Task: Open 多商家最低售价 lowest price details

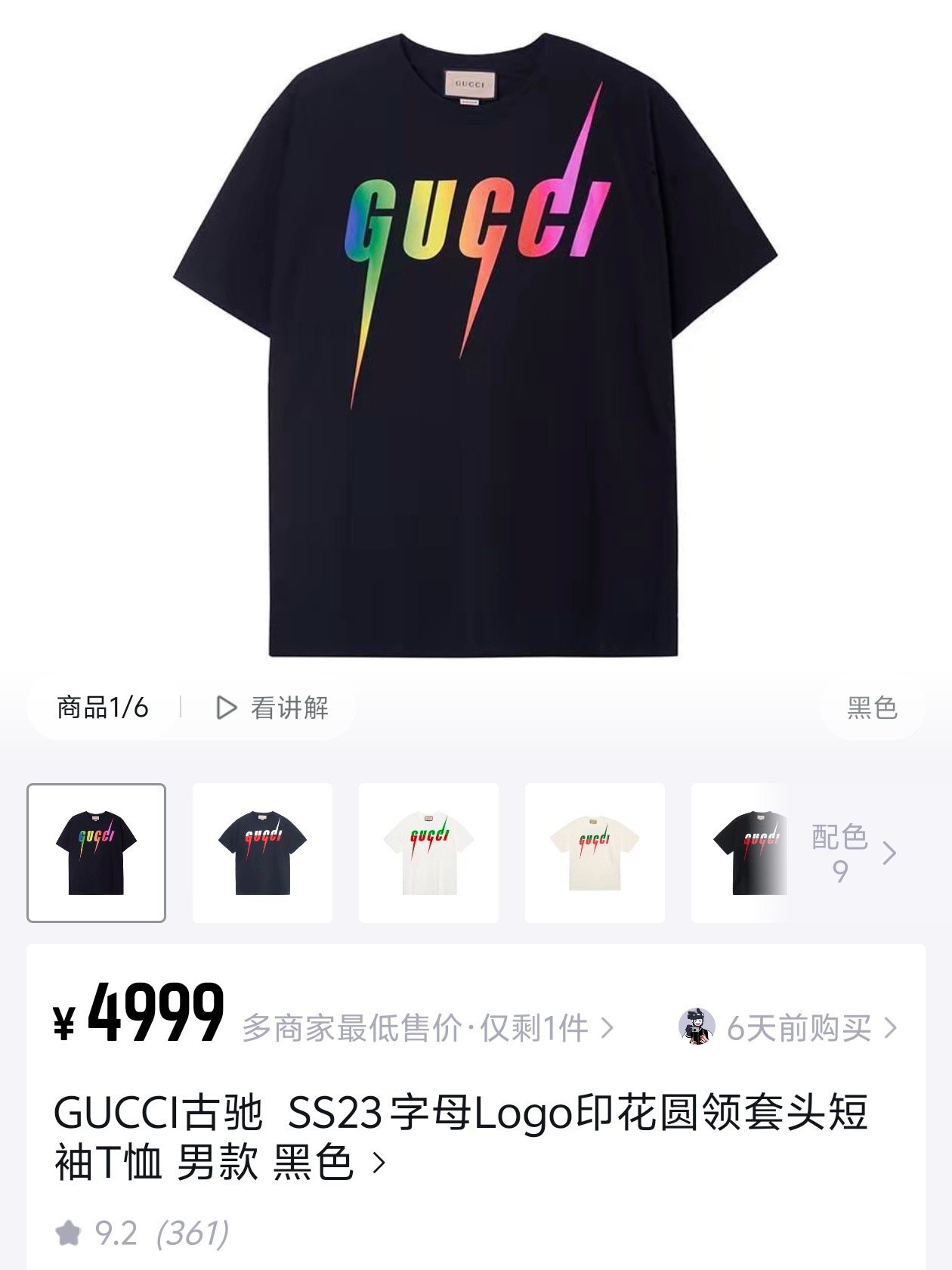Action: (428, 1028)
